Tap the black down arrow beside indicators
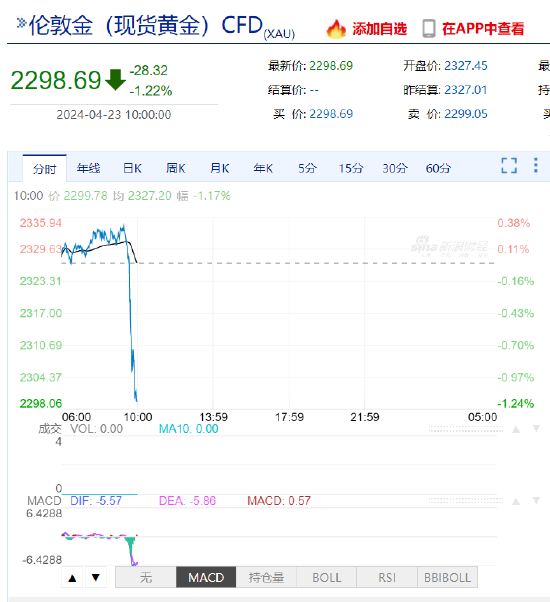This screenshot has height=602, width=550. click(x=96, y=577)
